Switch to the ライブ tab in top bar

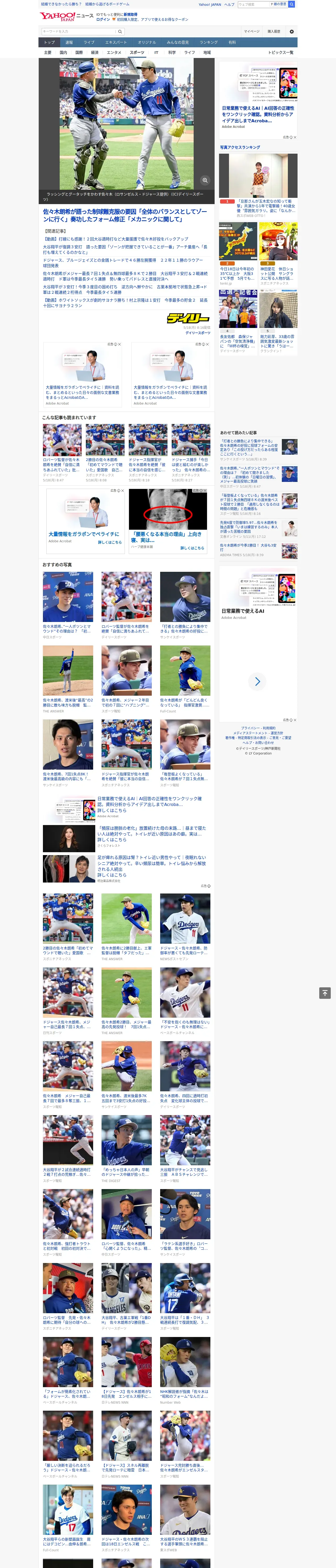point(89,43)
